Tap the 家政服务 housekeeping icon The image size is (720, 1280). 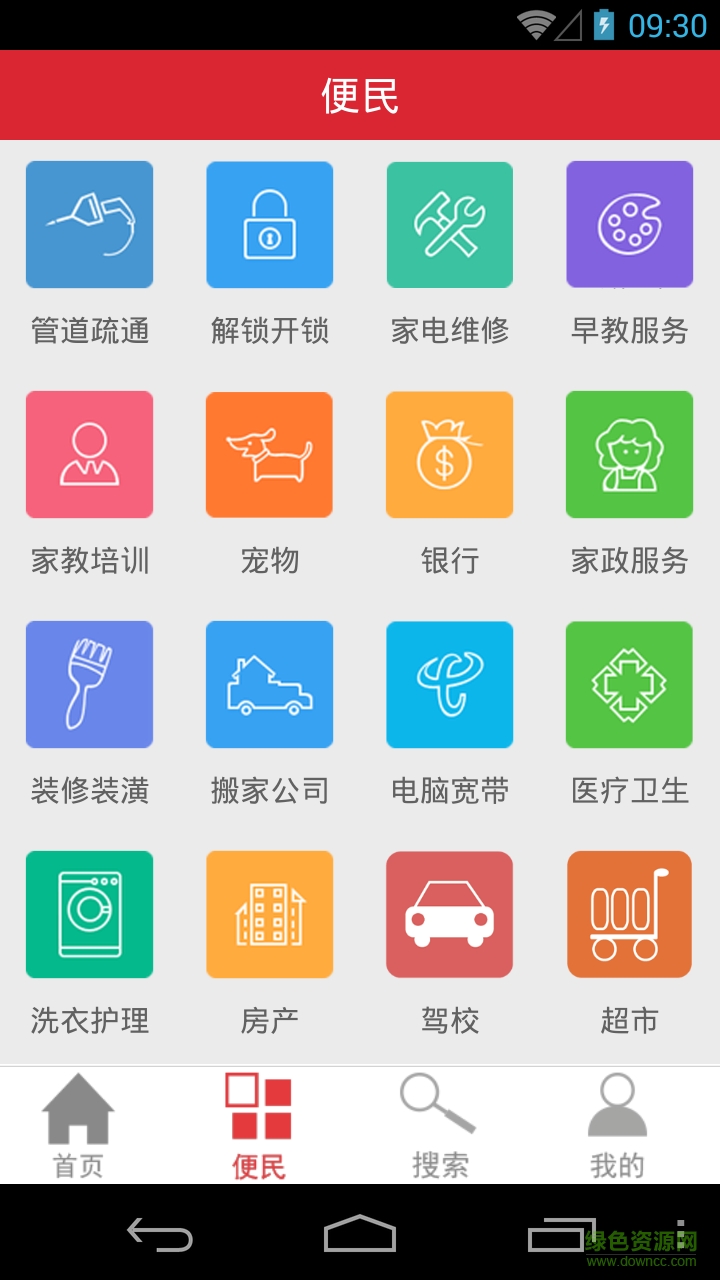point(629,454)
